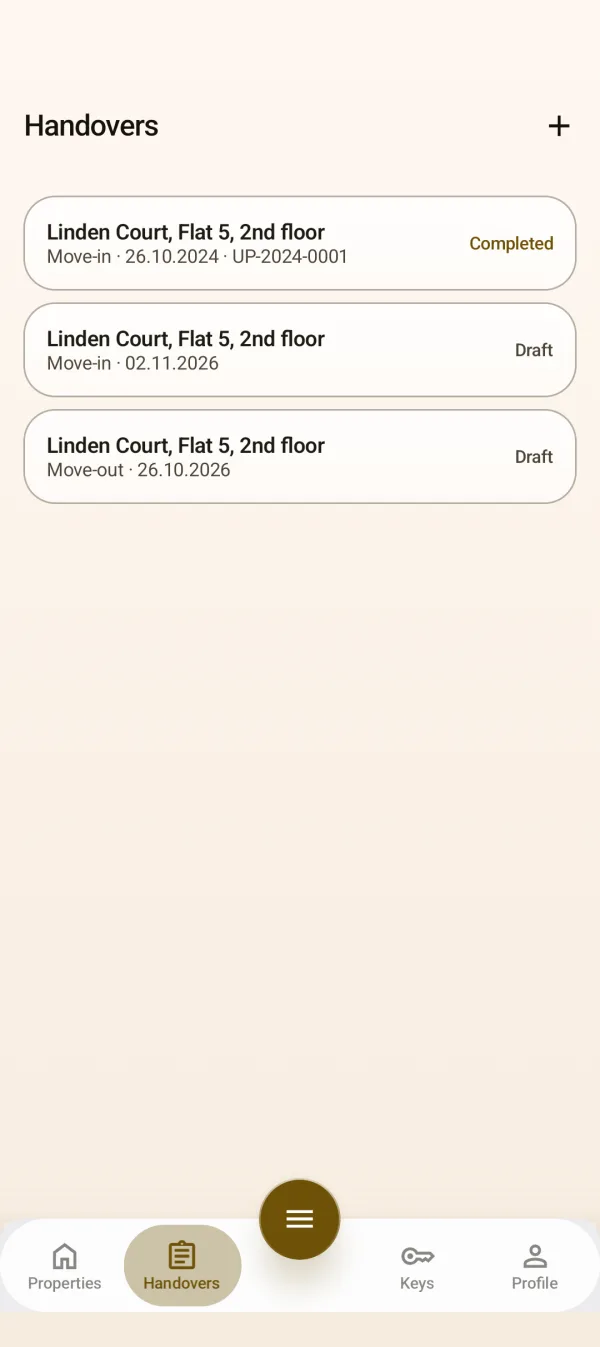Open the draft move-out dated 26.10.2026
Screen dimensions: 600x1347
point(300,457)
